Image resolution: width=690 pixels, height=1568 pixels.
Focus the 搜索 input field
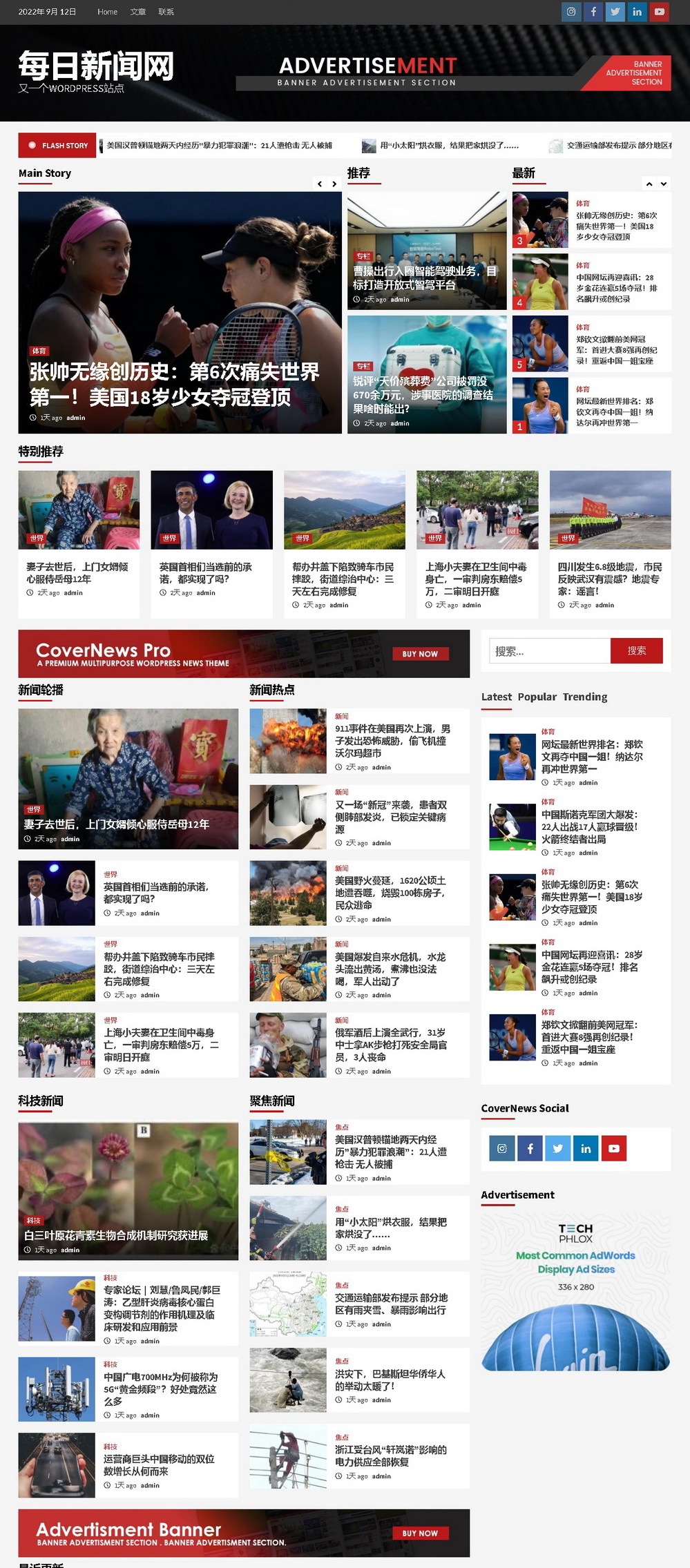point(550,650)
